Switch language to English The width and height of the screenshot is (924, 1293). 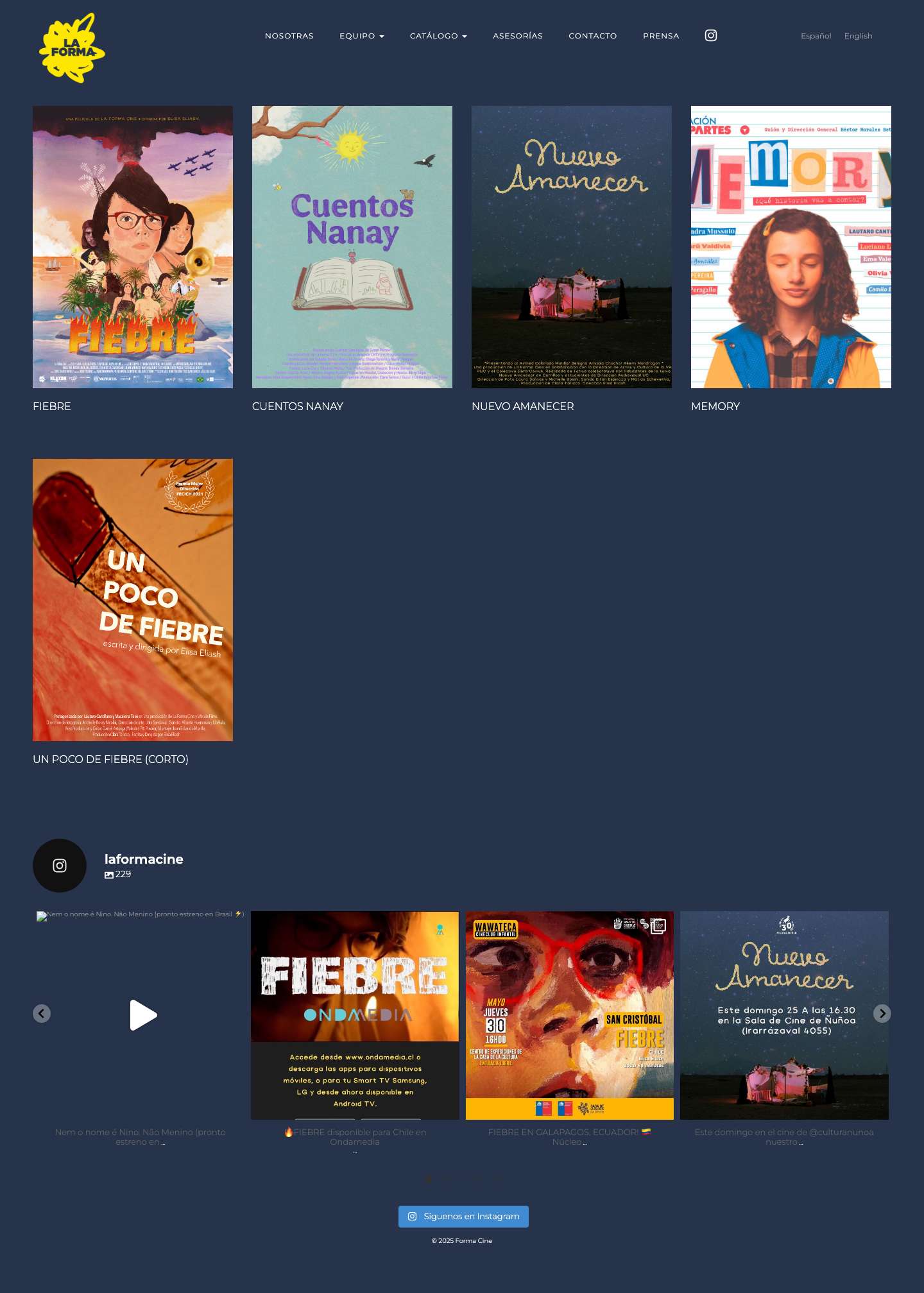(x=858, y=36)
